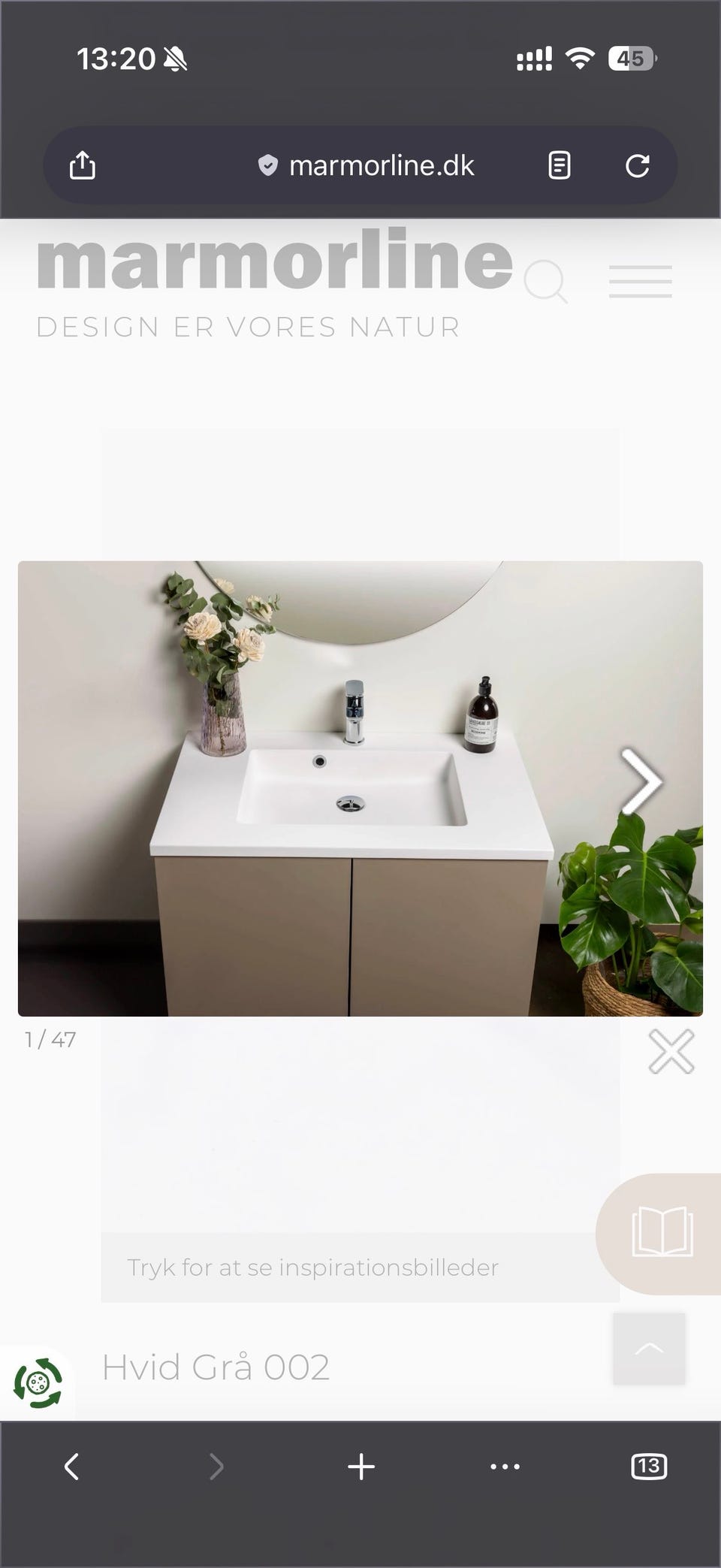Open the hamburger menu
The height and width of the screenshot is (1568, 721).
tap(641, 282)
